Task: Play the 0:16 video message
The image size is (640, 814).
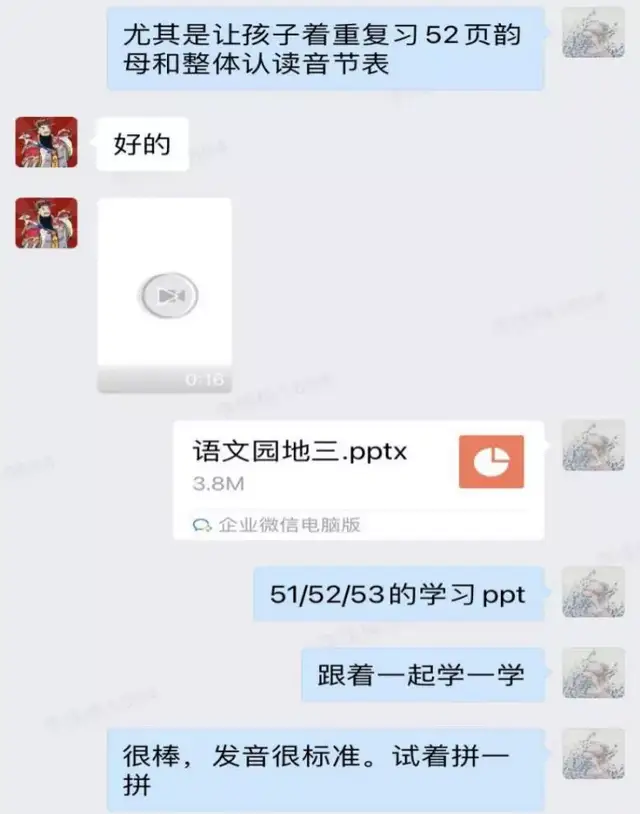Action: (x=168, y=295)
